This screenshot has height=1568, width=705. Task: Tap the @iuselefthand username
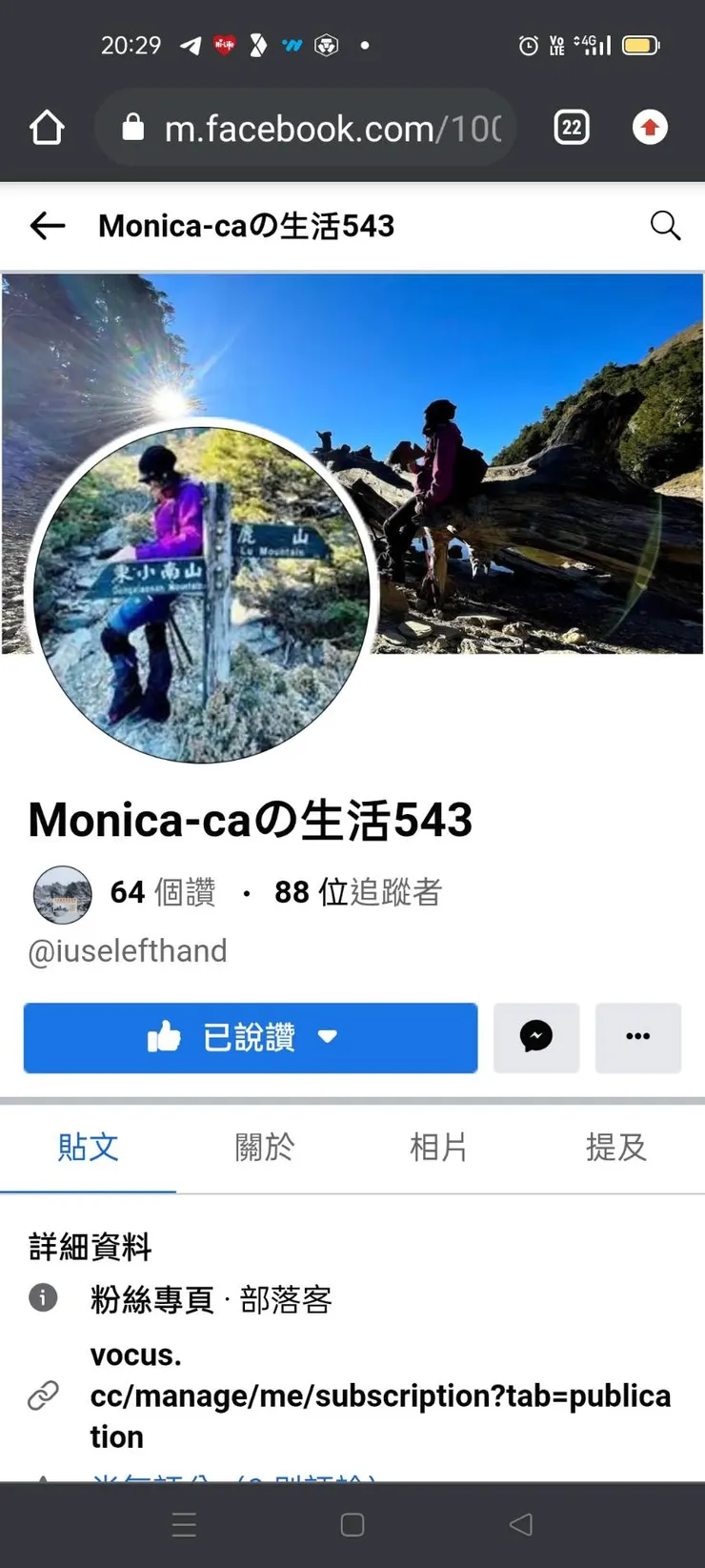pos(127,950)
